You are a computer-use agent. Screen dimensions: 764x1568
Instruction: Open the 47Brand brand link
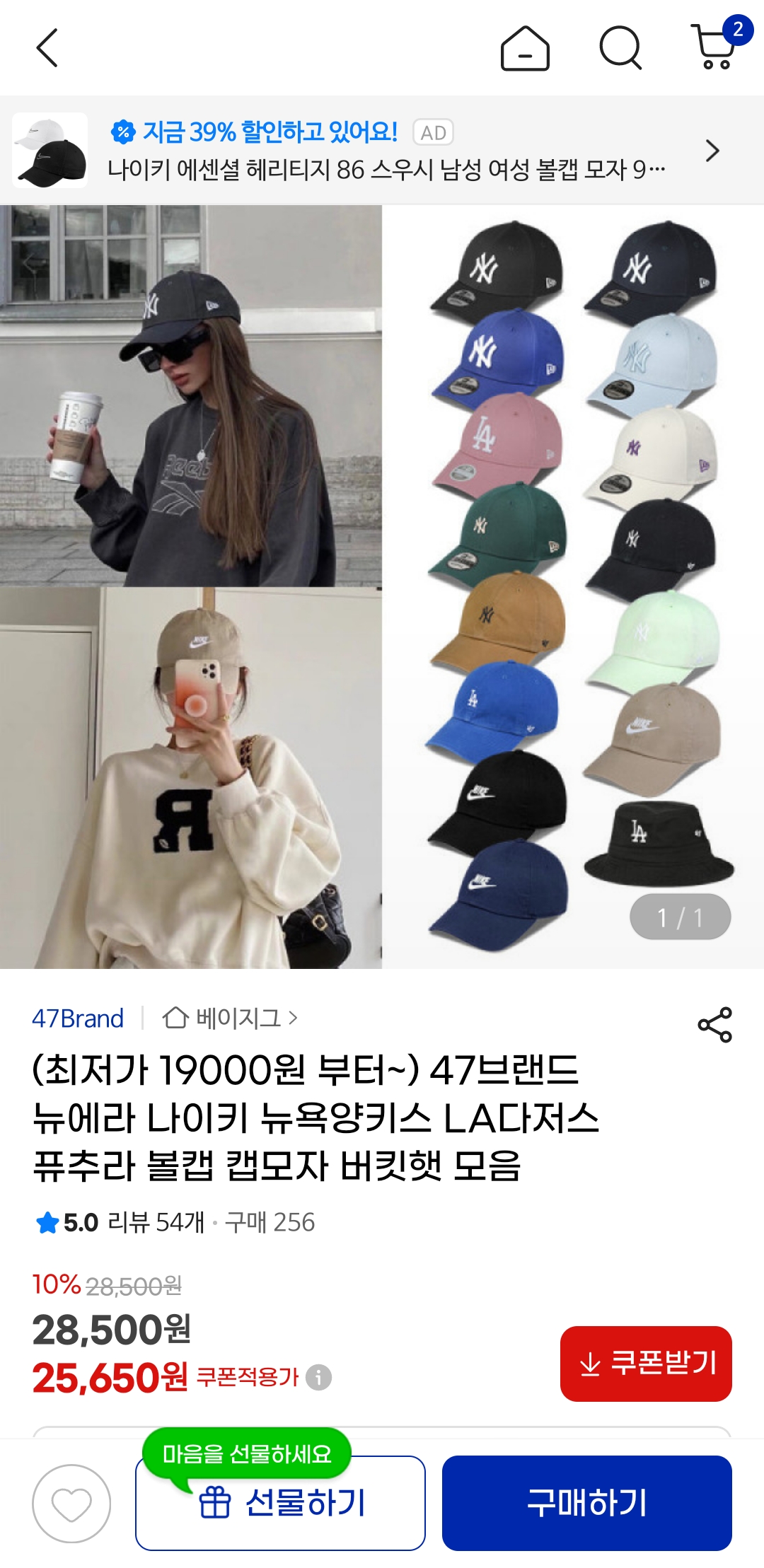[78, 1018]
